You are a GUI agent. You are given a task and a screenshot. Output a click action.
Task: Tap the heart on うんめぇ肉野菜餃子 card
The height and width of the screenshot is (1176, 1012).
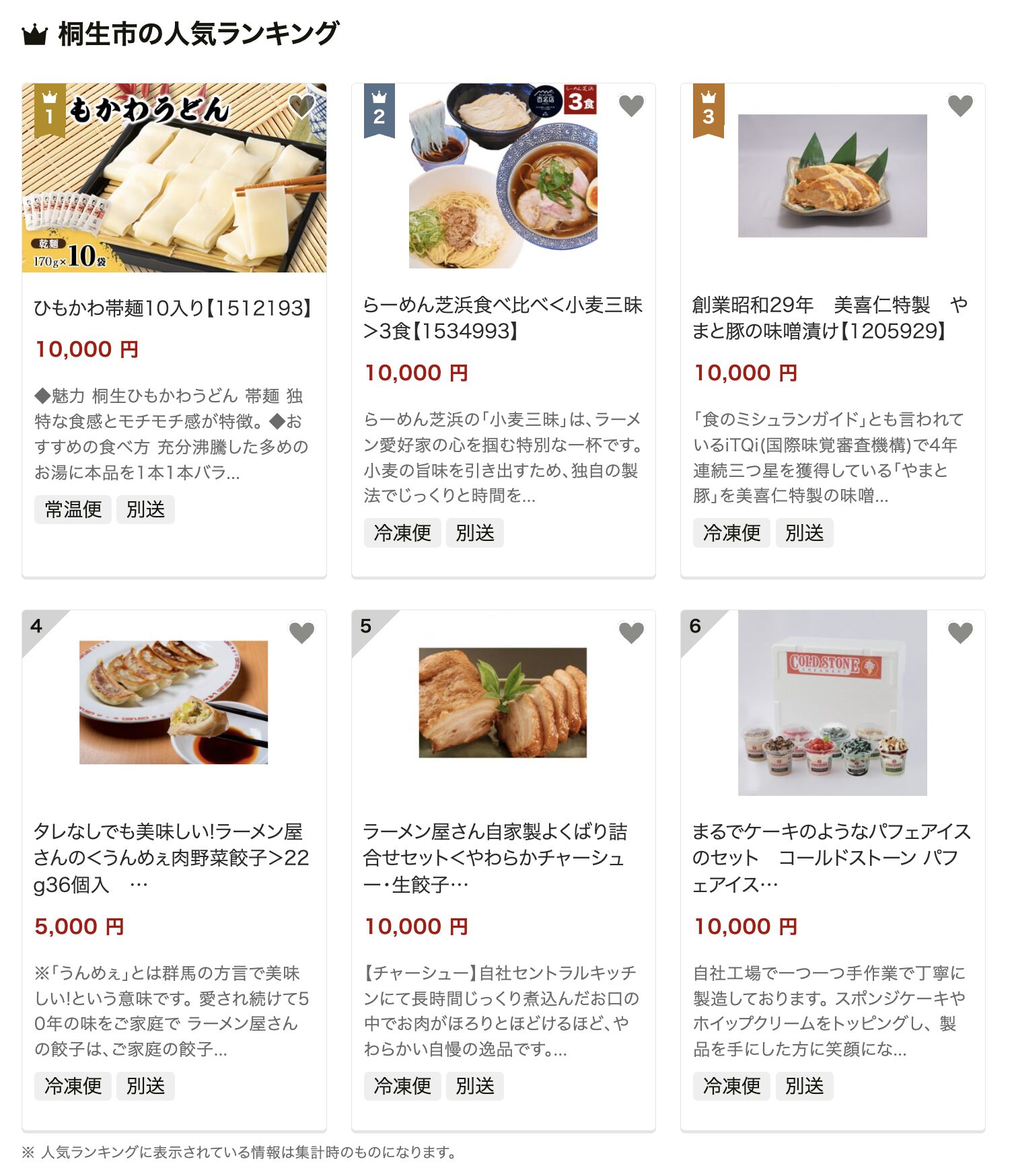(301, 632)
